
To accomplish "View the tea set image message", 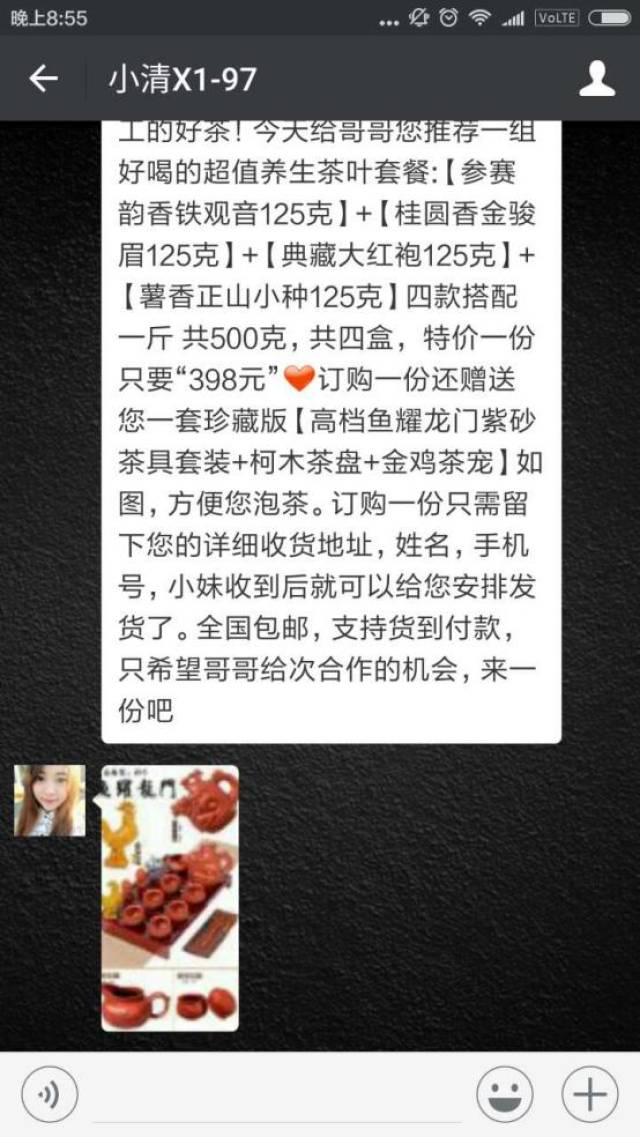I will [170, 898].
